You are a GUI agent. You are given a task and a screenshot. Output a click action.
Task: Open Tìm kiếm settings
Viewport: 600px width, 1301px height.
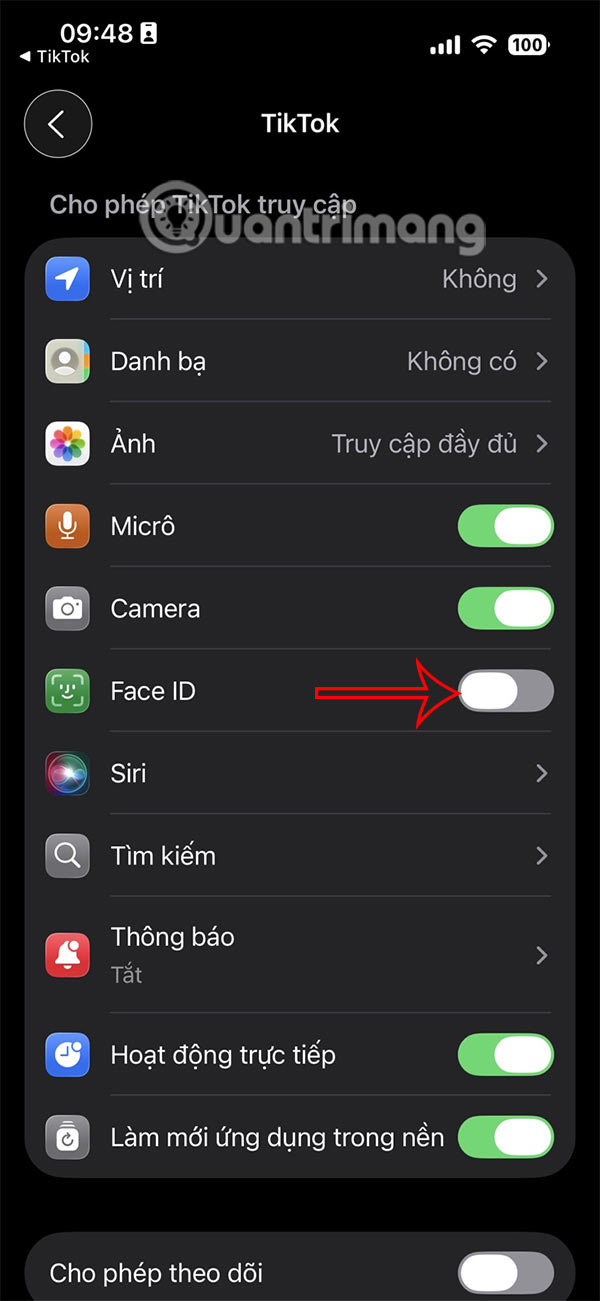tap(300, 855)
